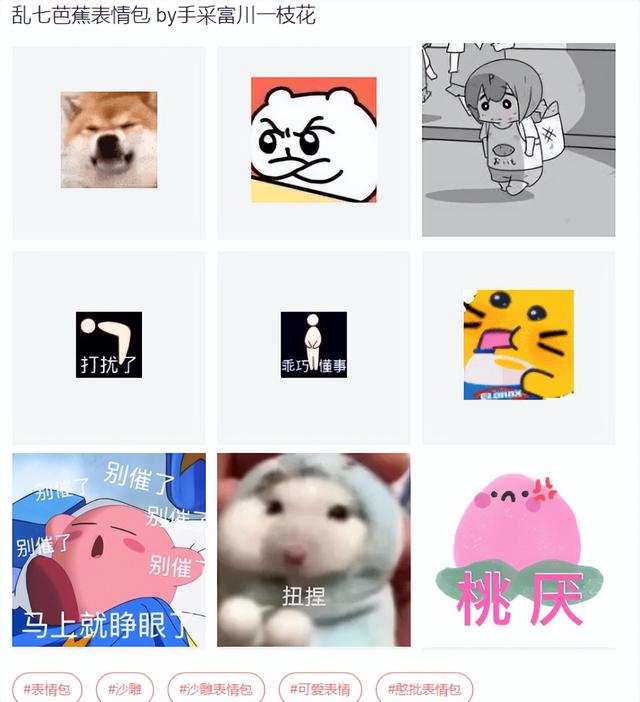
Task: Open the 打扰了 meme tile
Action: point(109,345)
